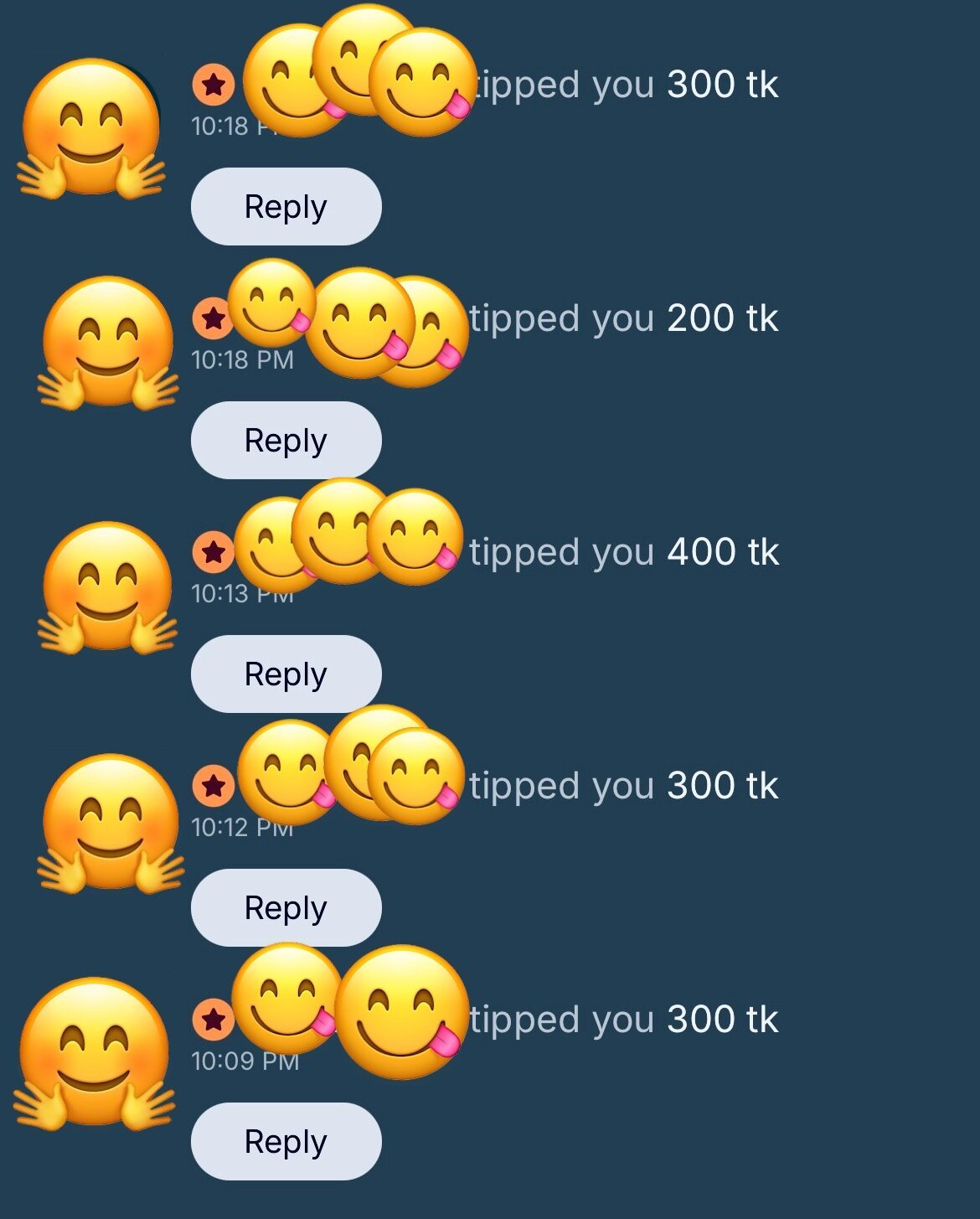Viewport: 980px width, 1219px height.
Task: Reply to the 10:12 PM 300 tk tip
Action: click(x=286, y=907)
